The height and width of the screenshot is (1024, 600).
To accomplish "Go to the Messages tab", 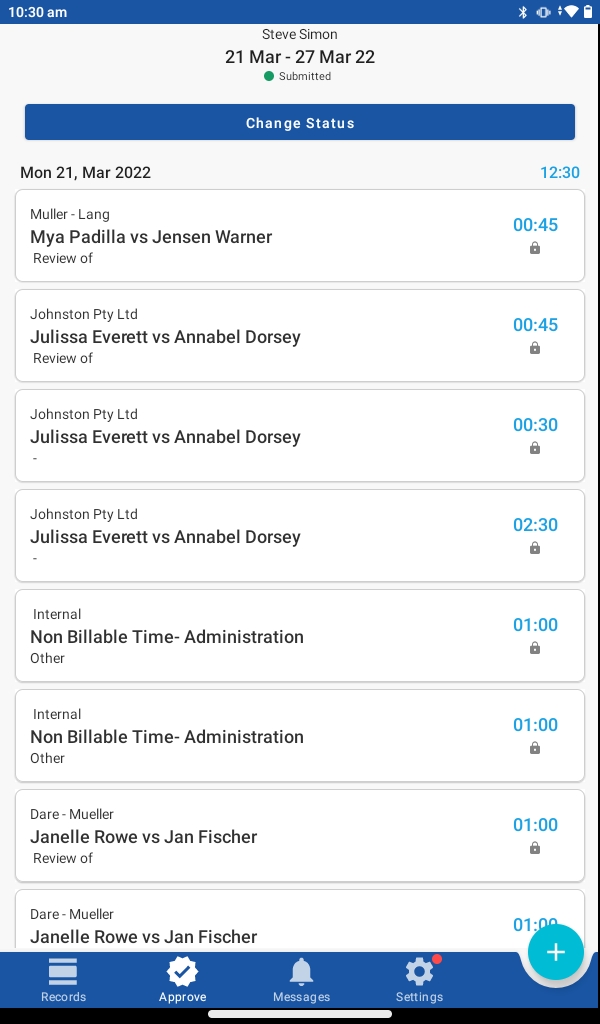I will pyautogui.click(x=301, y=980).
